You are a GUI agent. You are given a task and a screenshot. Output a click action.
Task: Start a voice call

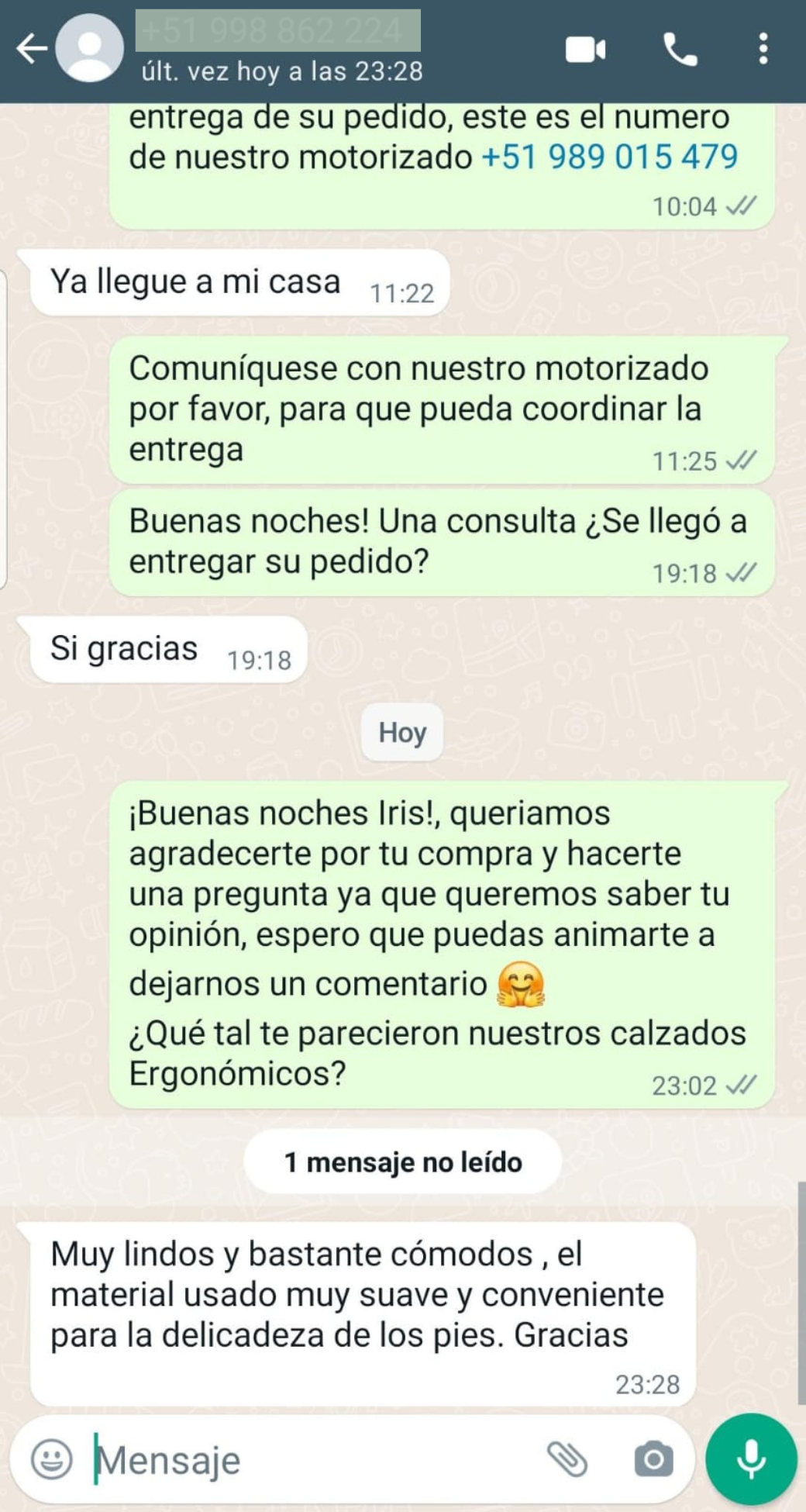680,50
